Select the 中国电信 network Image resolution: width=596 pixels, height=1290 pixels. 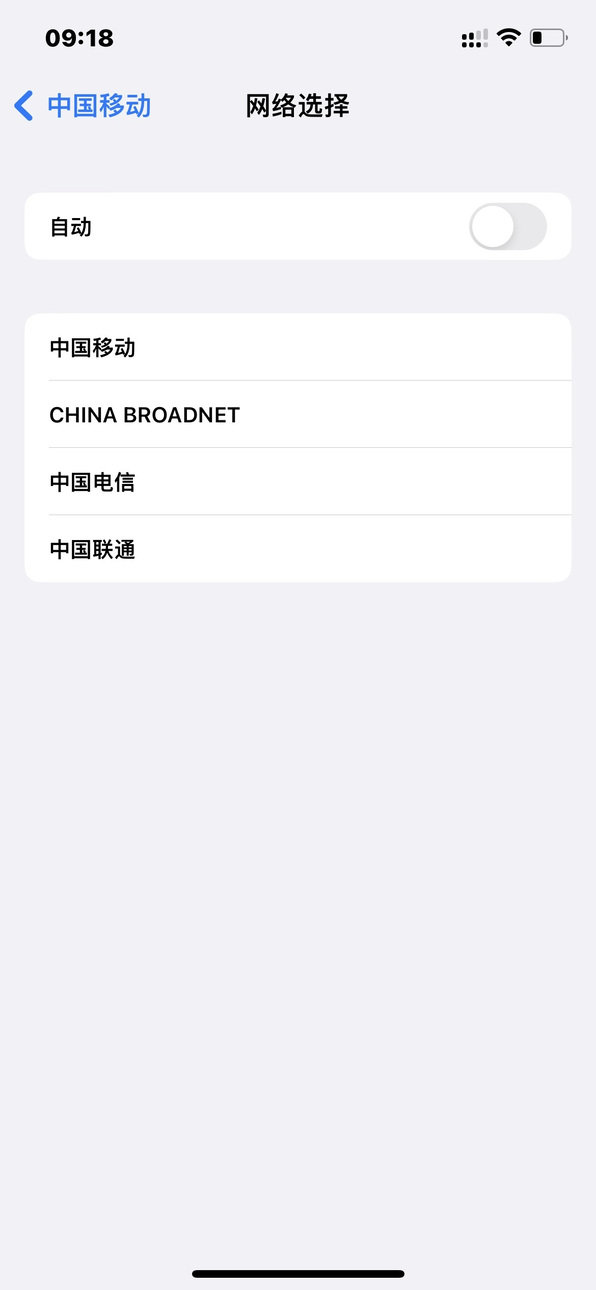coord(298,482)
